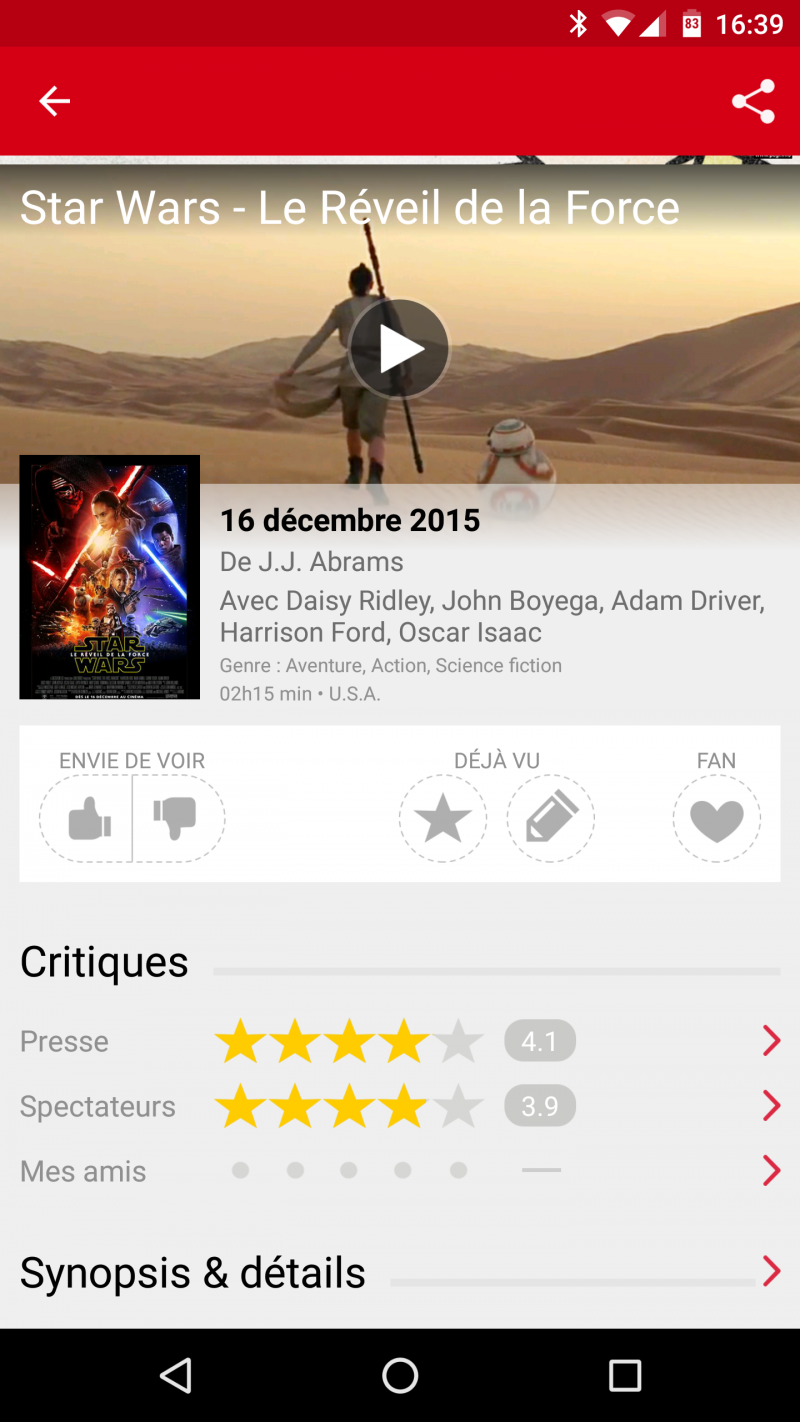
Task: Tap thumbs down under Envie de voir
Action: tap(178, 819)
